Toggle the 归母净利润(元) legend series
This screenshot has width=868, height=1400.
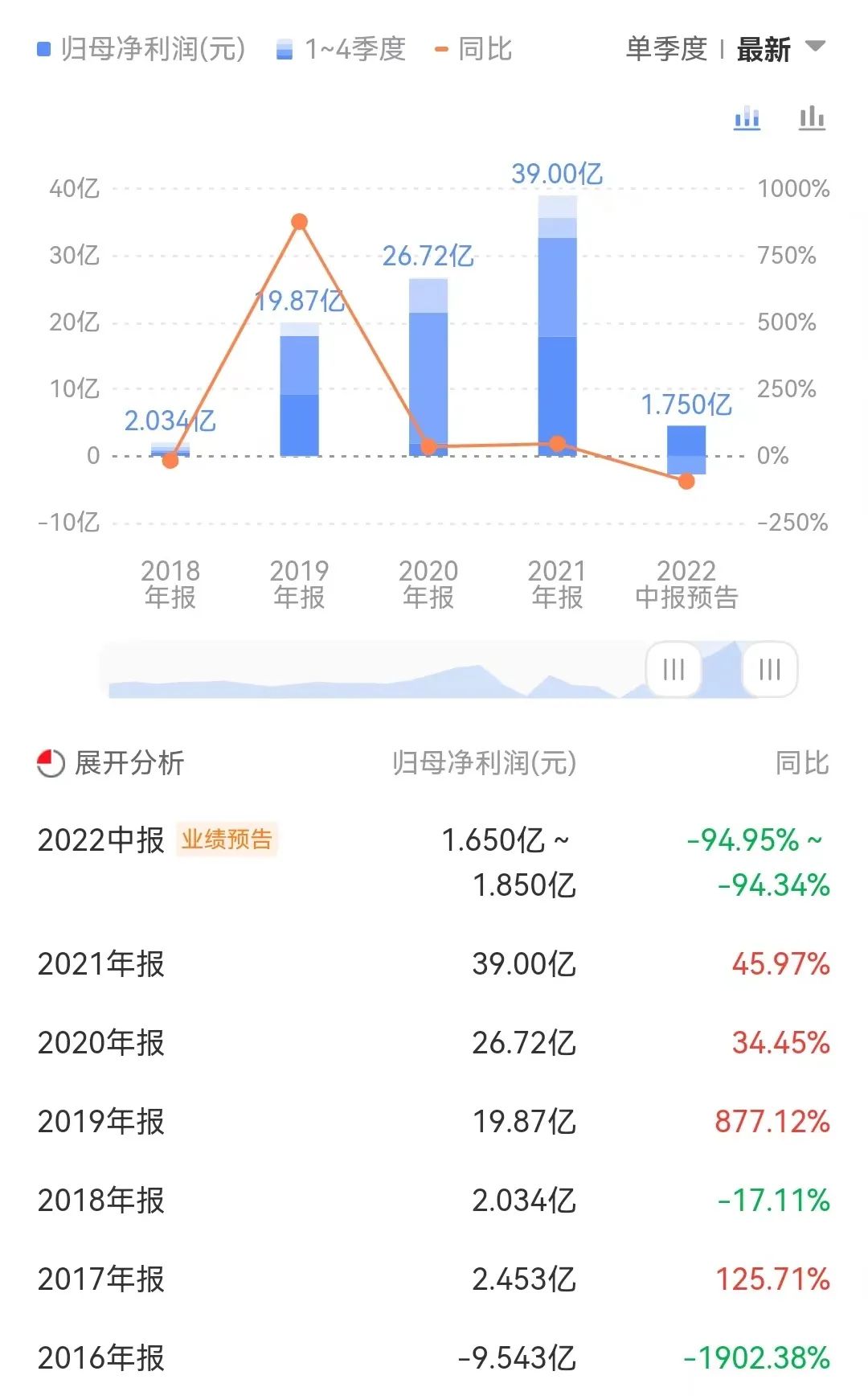tap(141, 49)
